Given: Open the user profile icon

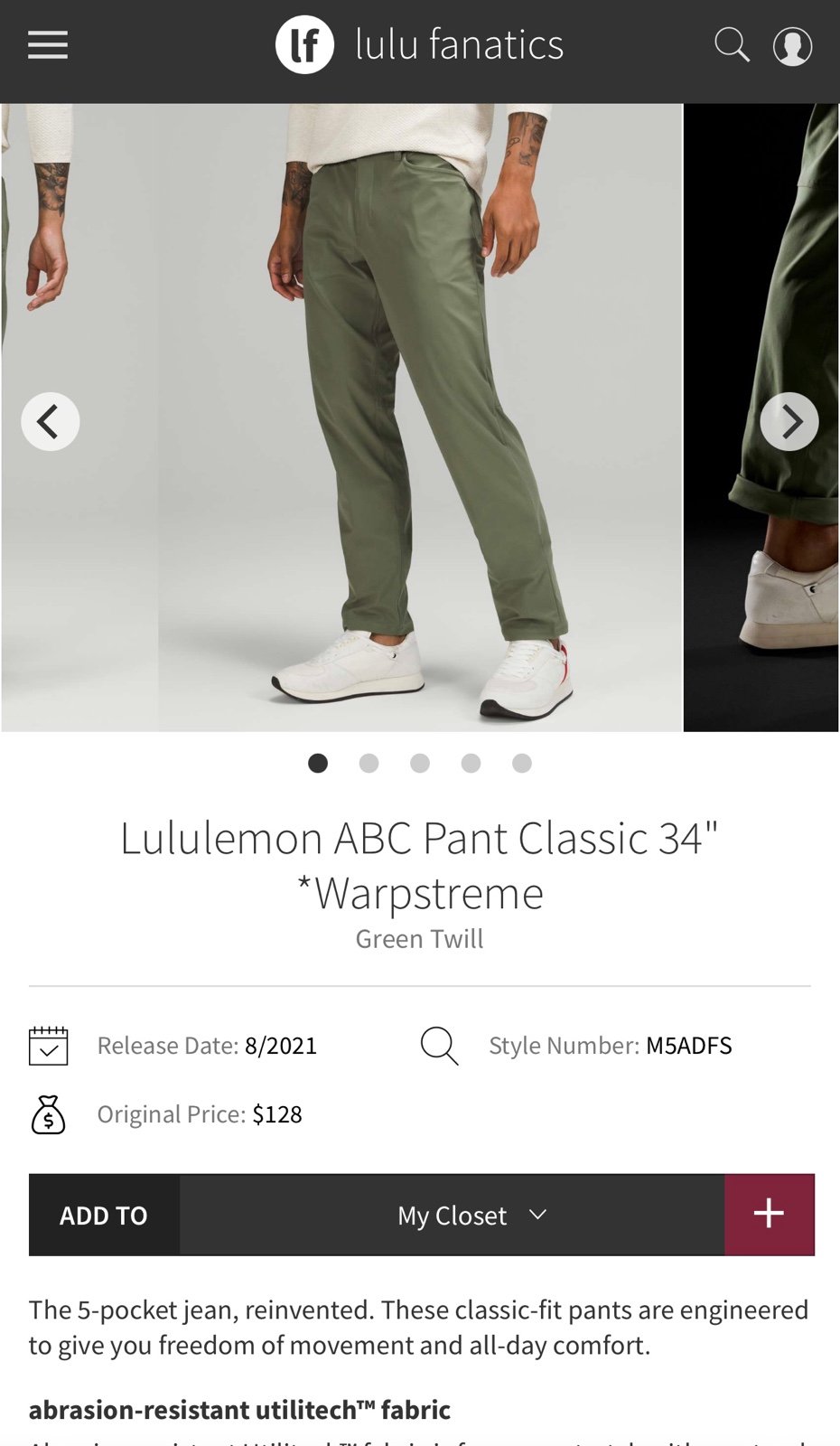Looking at the screenshot, I should tap(792, 46).
